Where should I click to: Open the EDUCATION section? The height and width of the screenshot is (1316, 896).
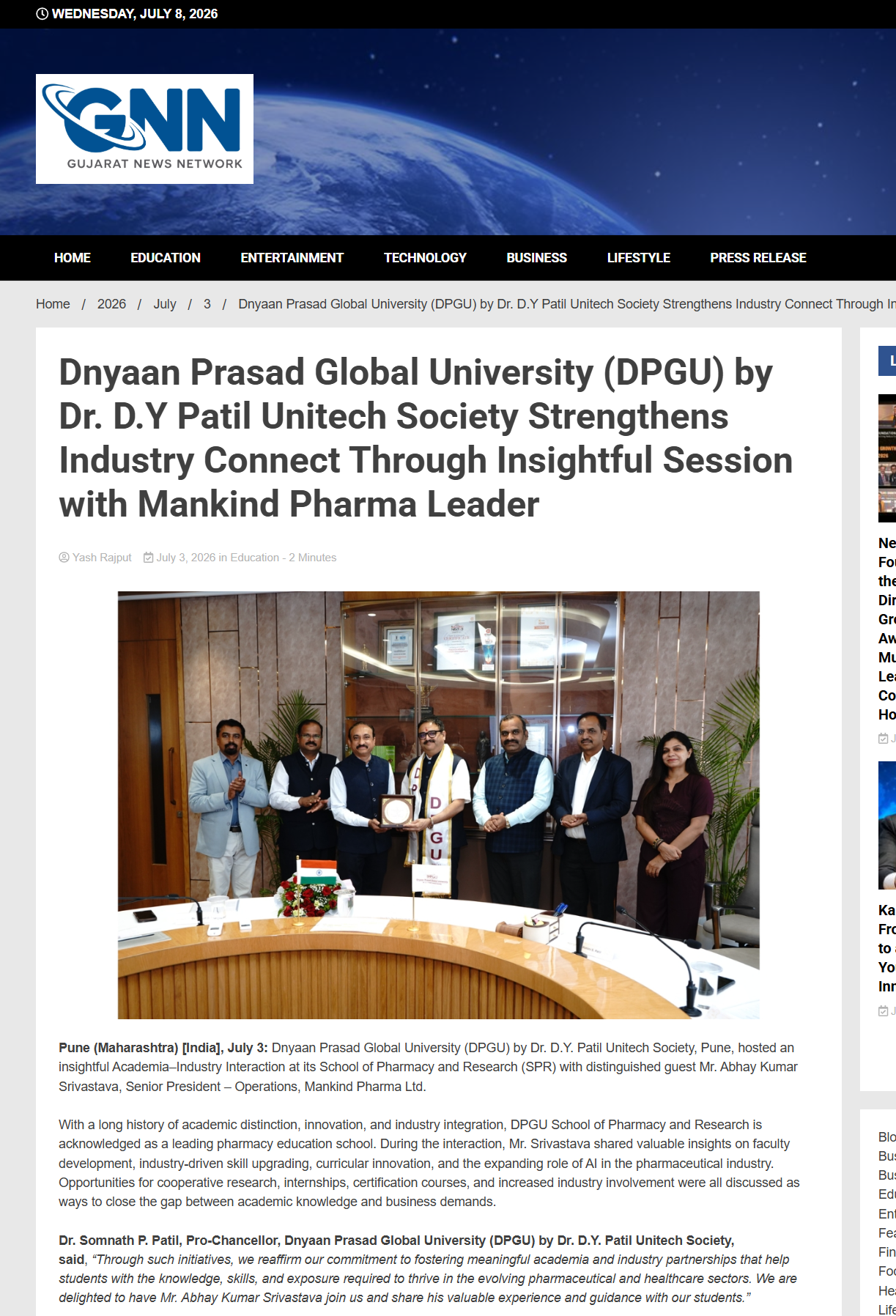[166, 258]
